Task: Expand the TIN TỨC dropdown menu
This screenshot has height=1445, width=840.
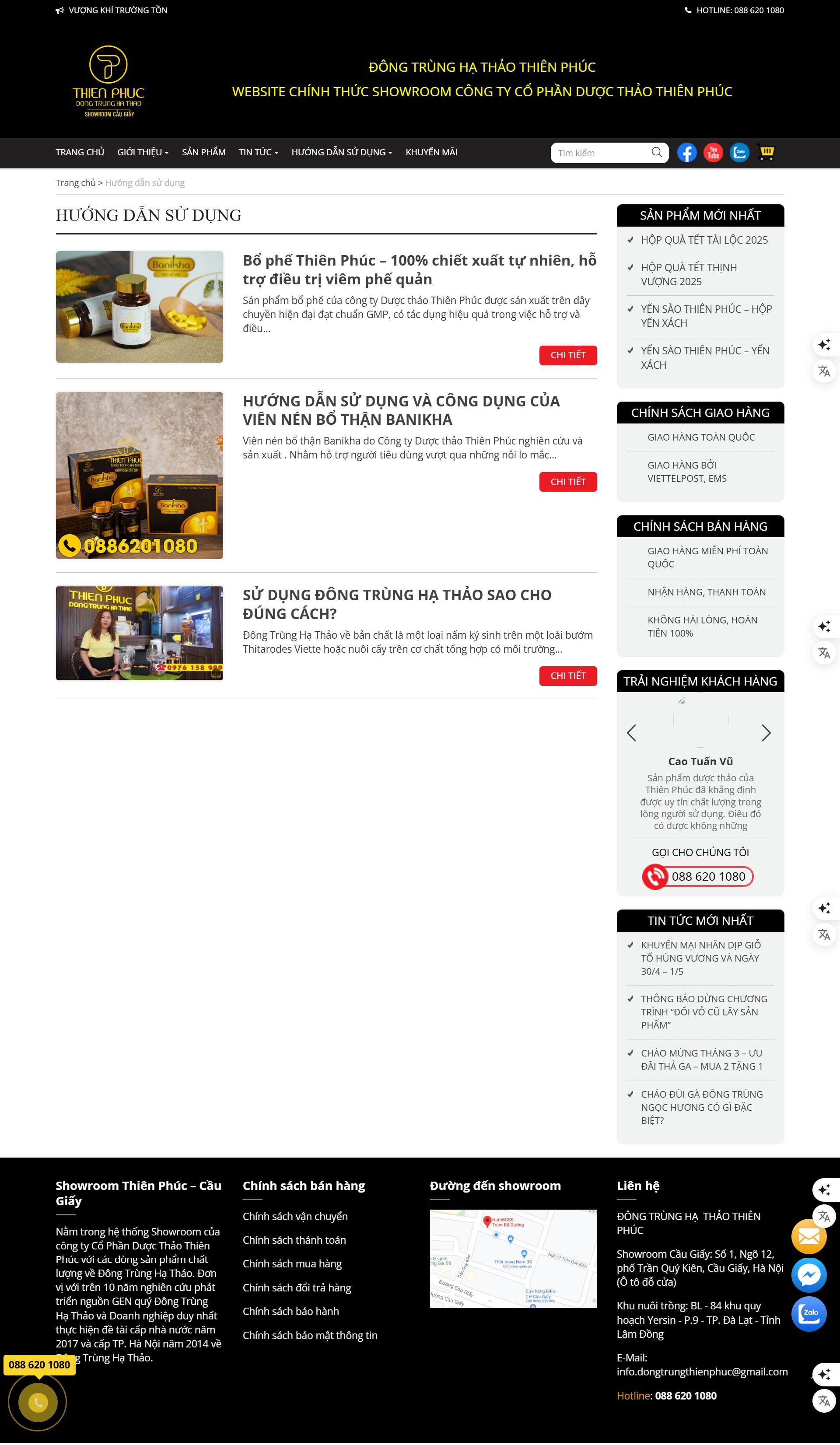Action: tap(258, 153)
